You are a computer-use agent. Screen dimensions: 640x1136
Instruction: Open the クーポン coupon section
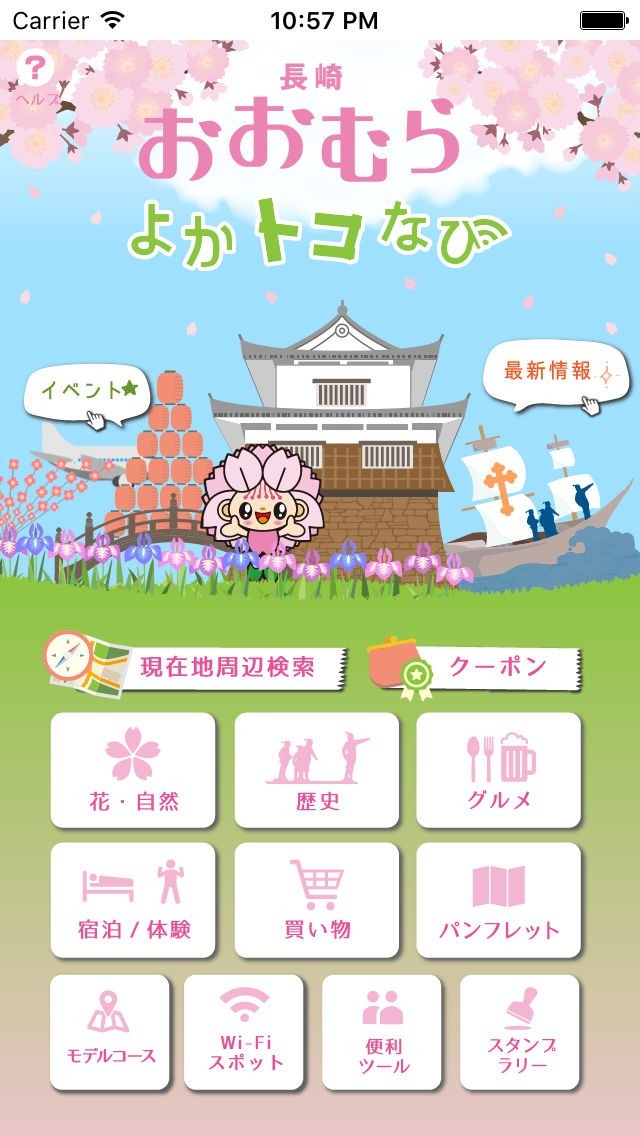pyautogui.click(x=476, y=667)
